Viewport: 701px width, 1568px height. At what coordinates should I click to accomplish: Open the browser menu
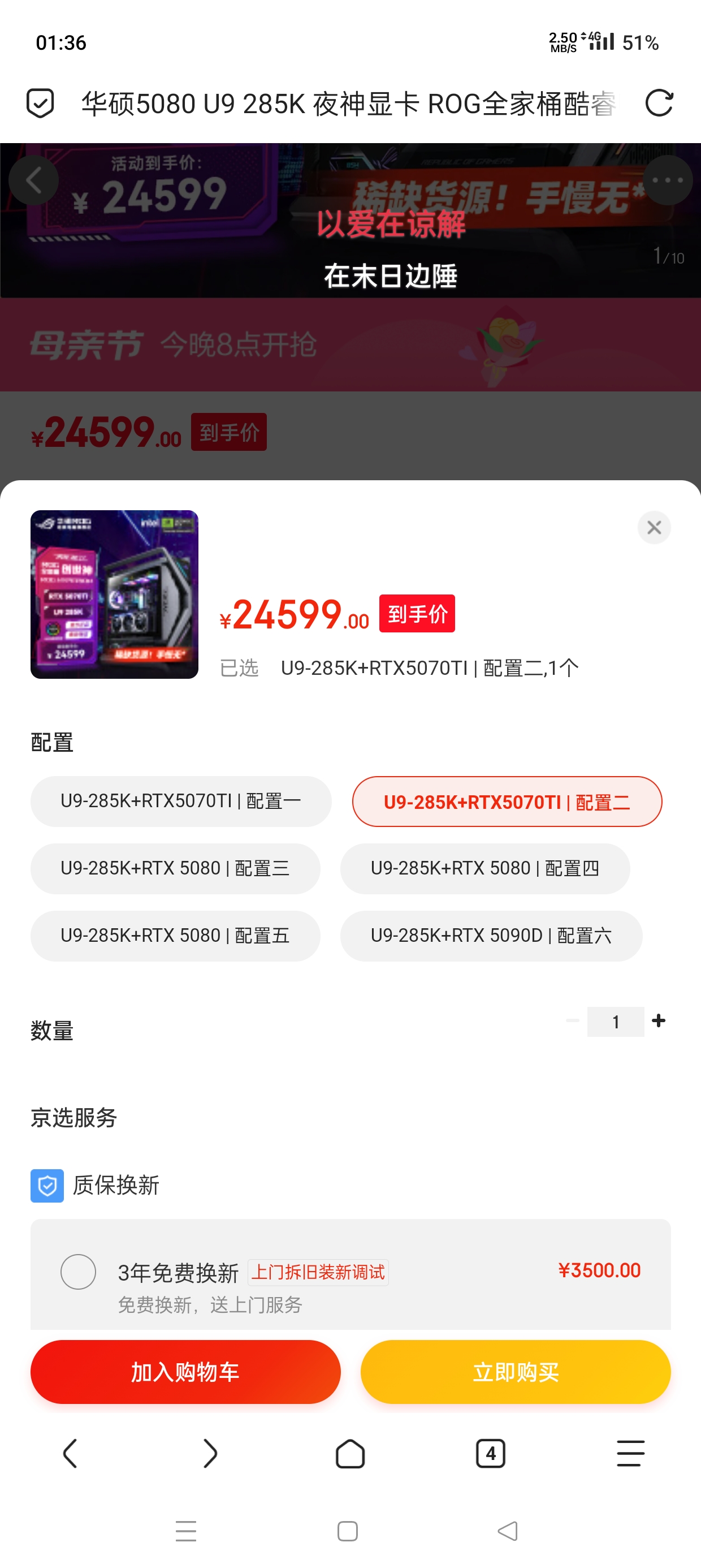click(630, 1454)
